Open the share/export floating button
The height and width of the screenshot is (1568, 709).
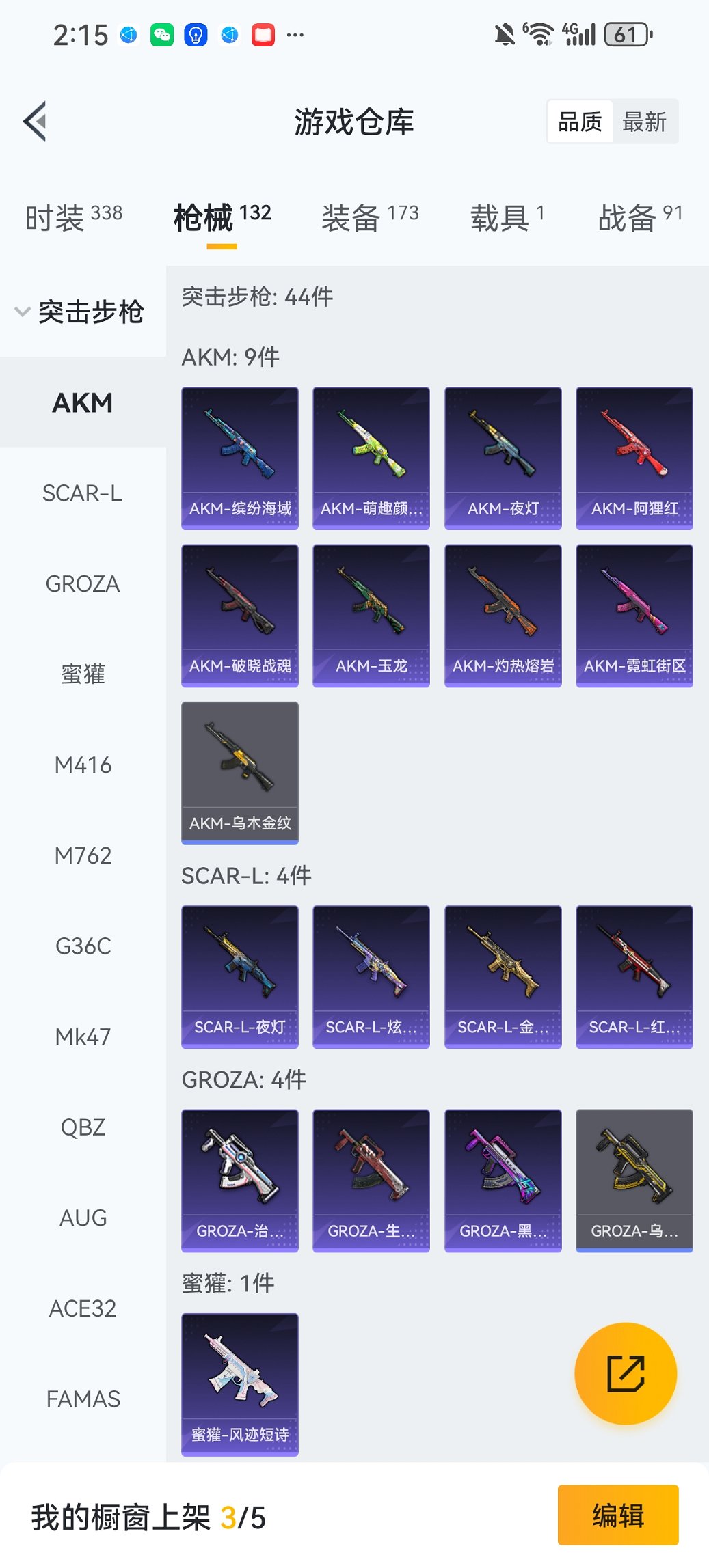coord(624,1373)
